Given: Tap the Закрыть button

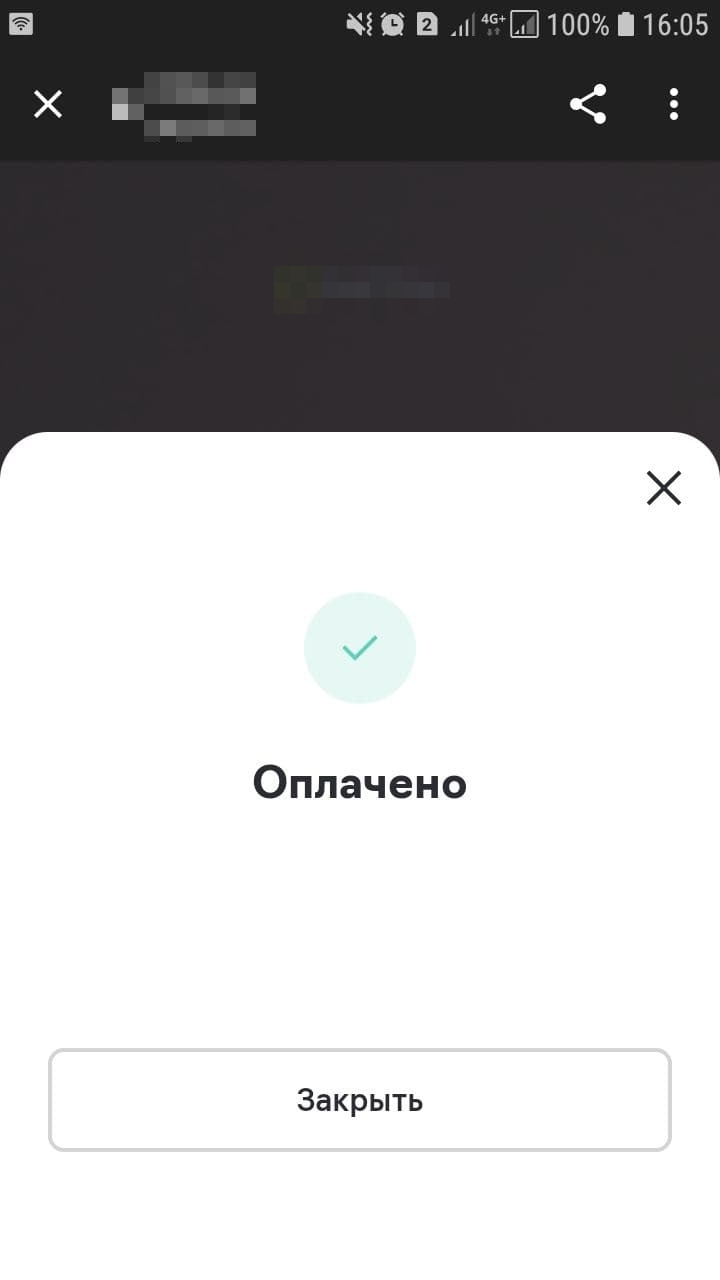Looking at the screenshot, I should [360, 1100].
